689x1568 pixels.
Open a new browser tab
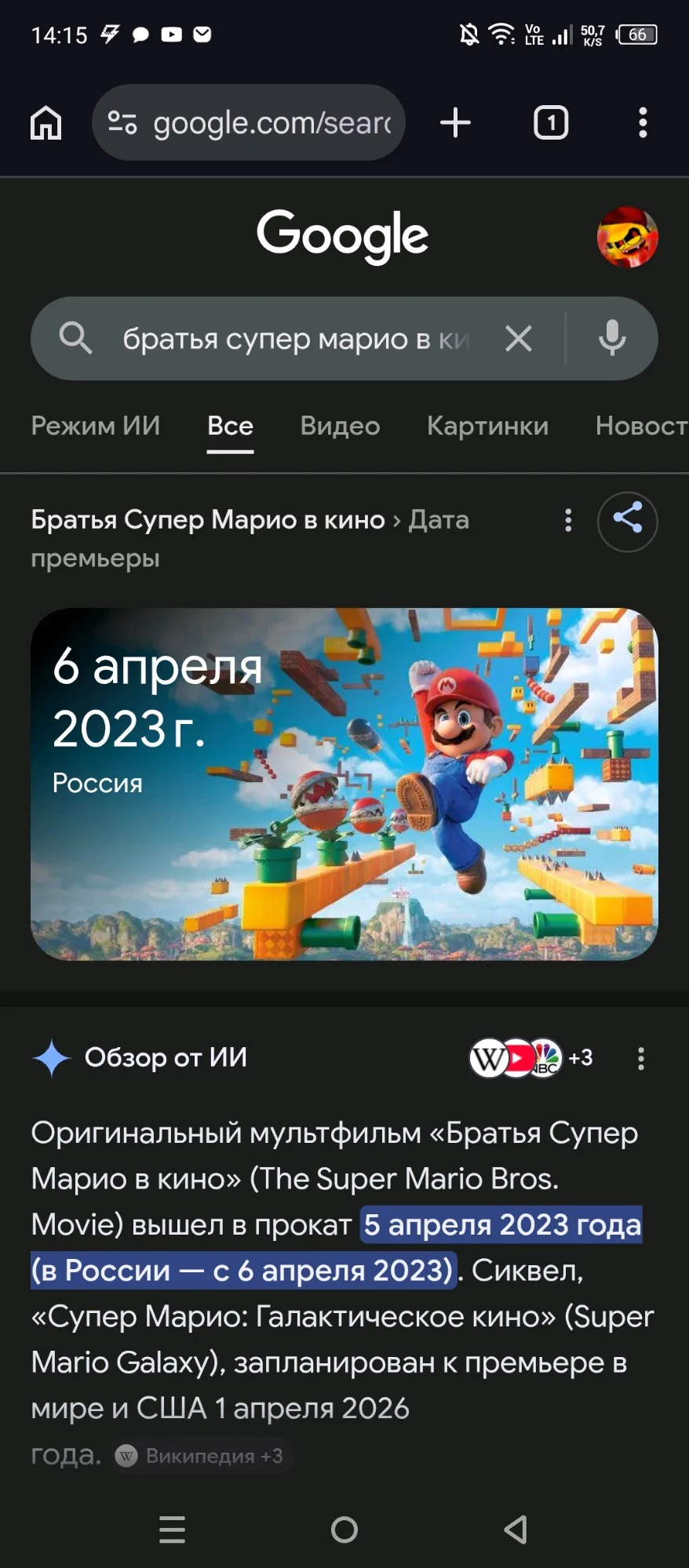tap(455, 123)
